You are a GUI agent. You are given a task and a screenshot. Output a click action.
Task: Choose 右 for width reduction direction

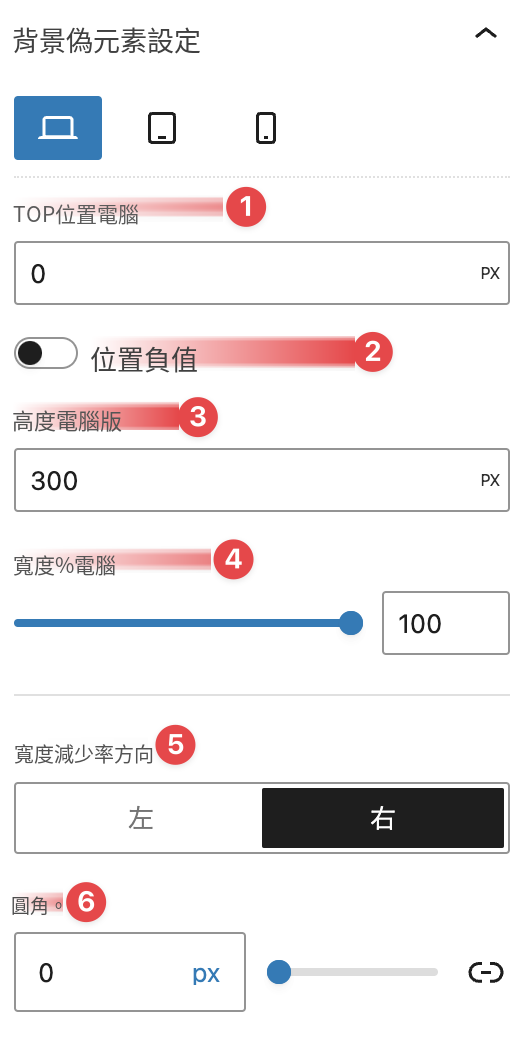382,818
